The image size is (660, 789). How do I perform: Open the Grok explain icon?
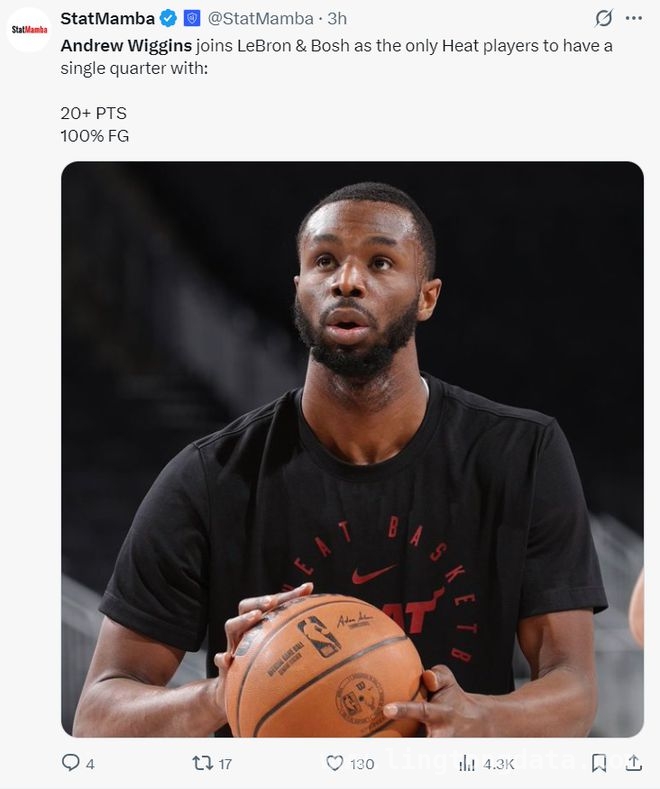coord(603,18)
